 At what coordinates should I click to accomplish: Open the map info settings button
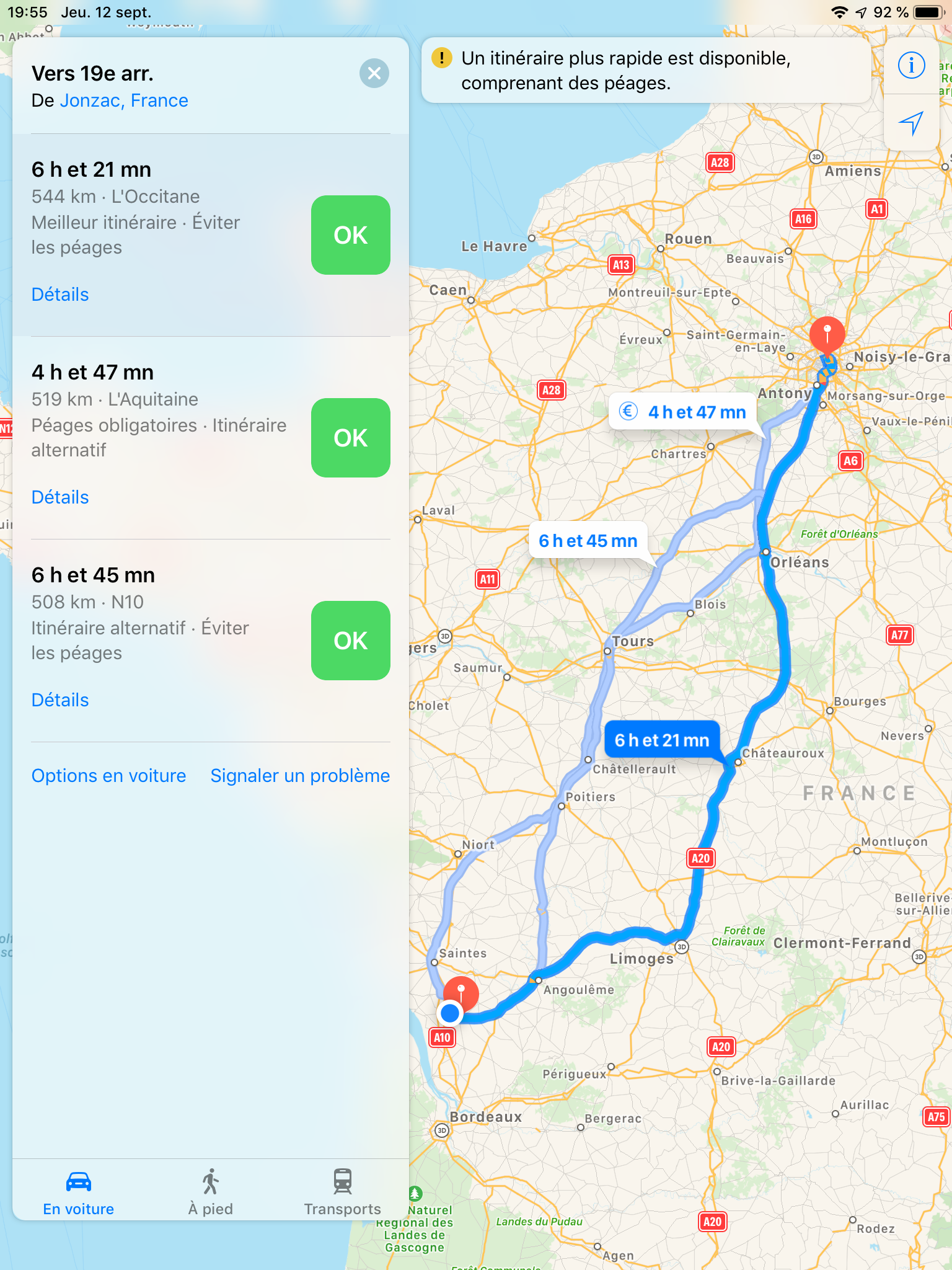[x=911, y=65]
